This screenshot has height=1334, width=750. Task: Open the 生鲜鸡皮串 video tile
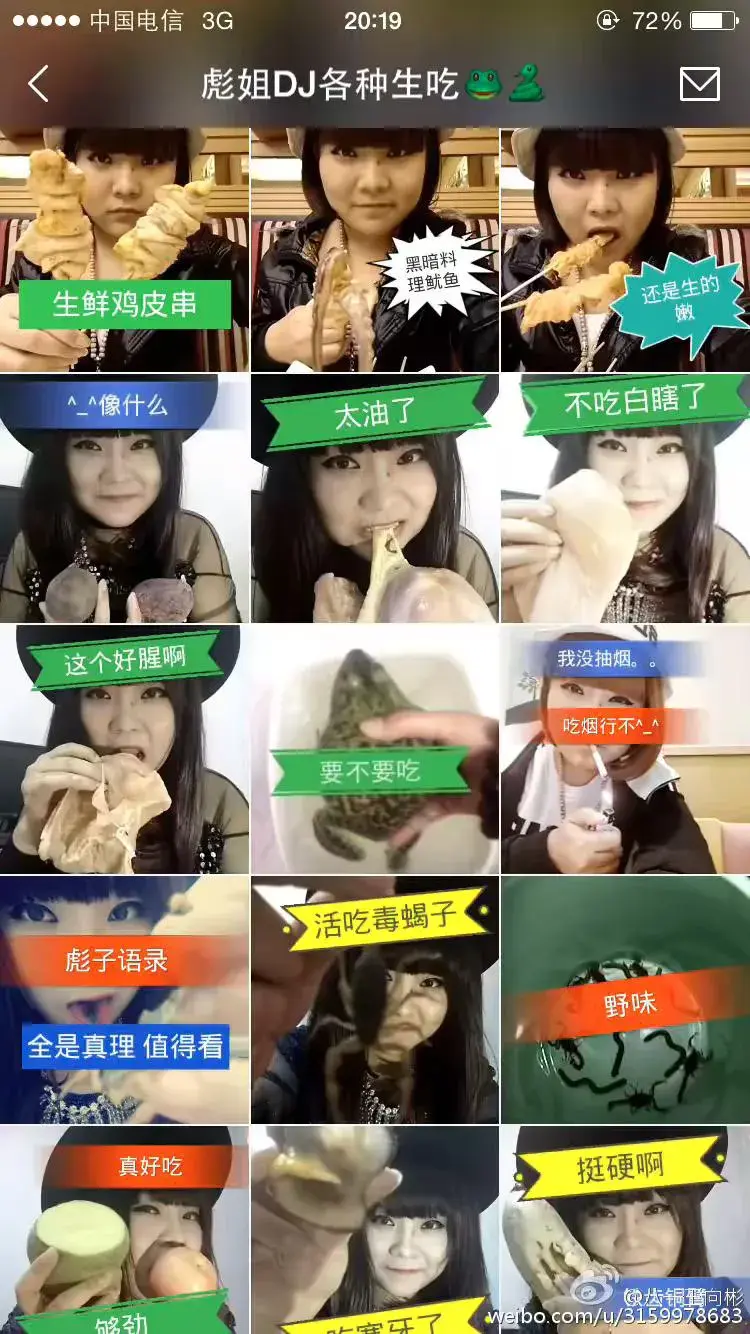tap(124, 250)
